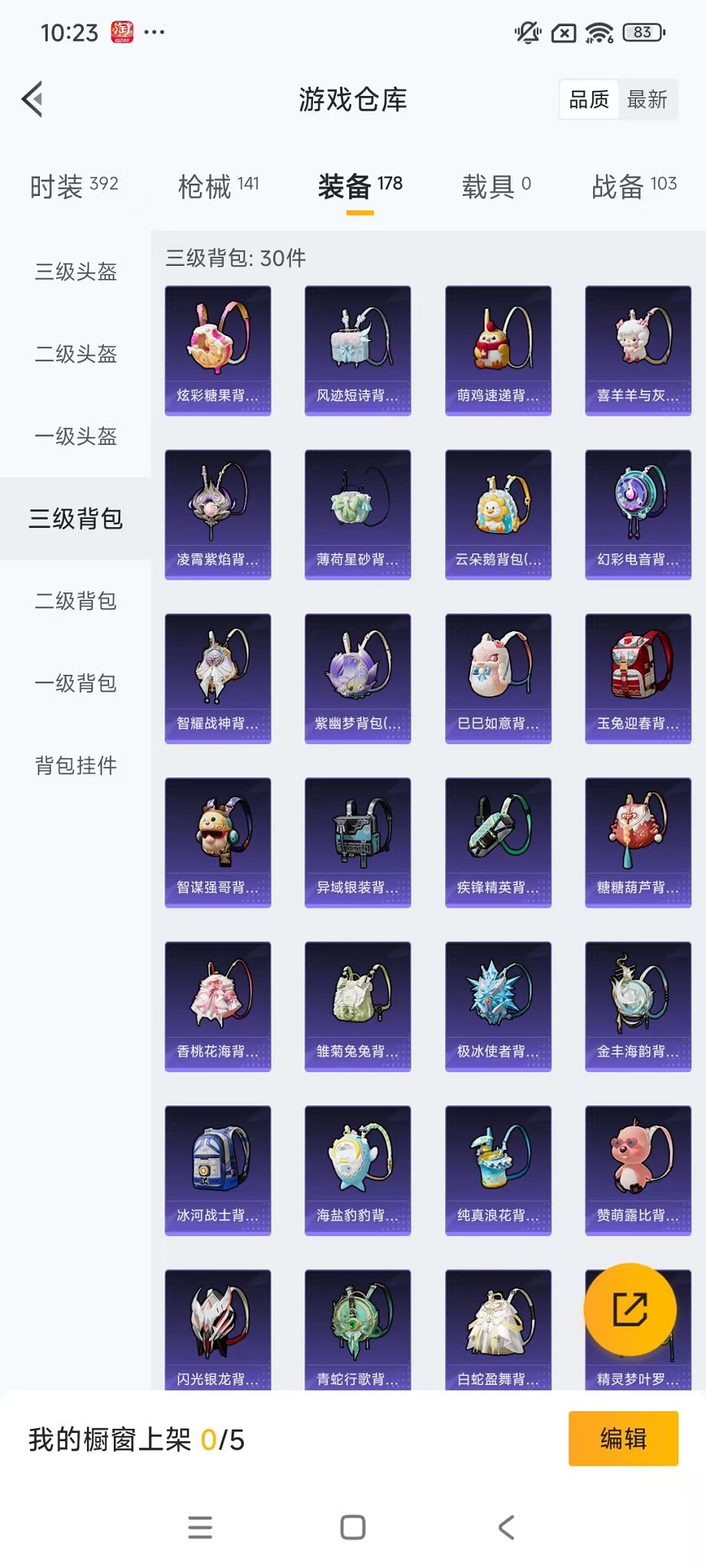Toggle sorting to 最新
The height and width of the screenshot is (1568, 706).
tap(648, 98)
